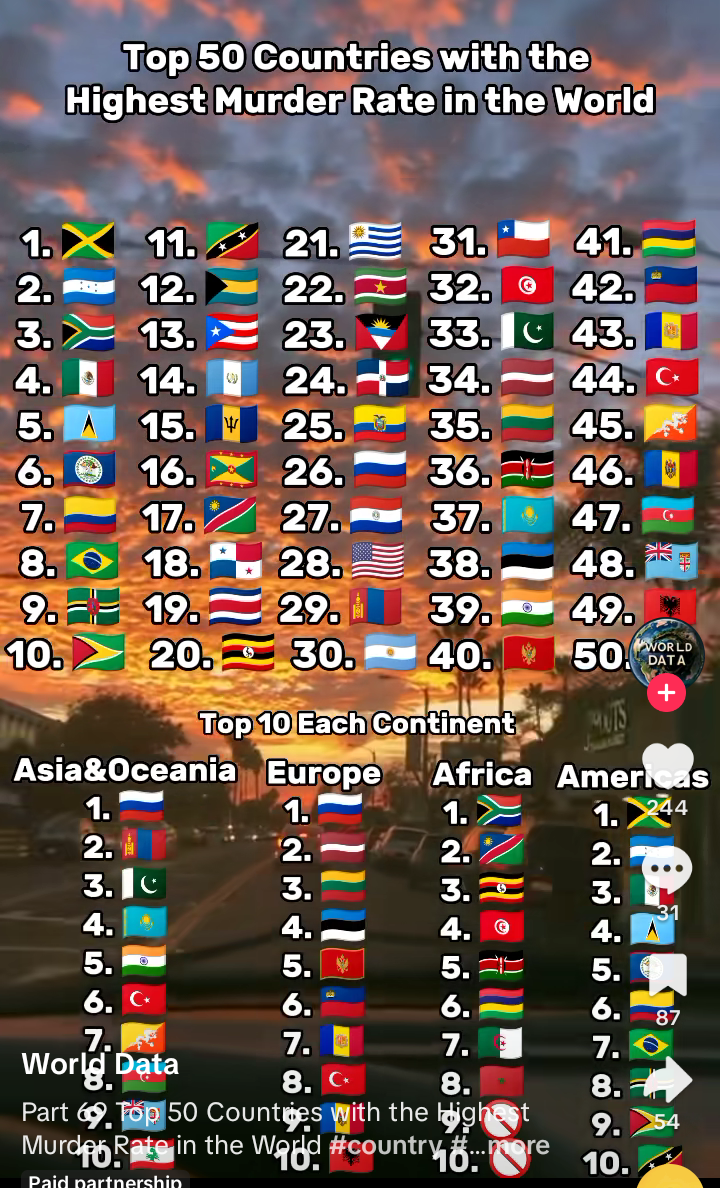
Task: Share this video
Action: pos(667,1080)
